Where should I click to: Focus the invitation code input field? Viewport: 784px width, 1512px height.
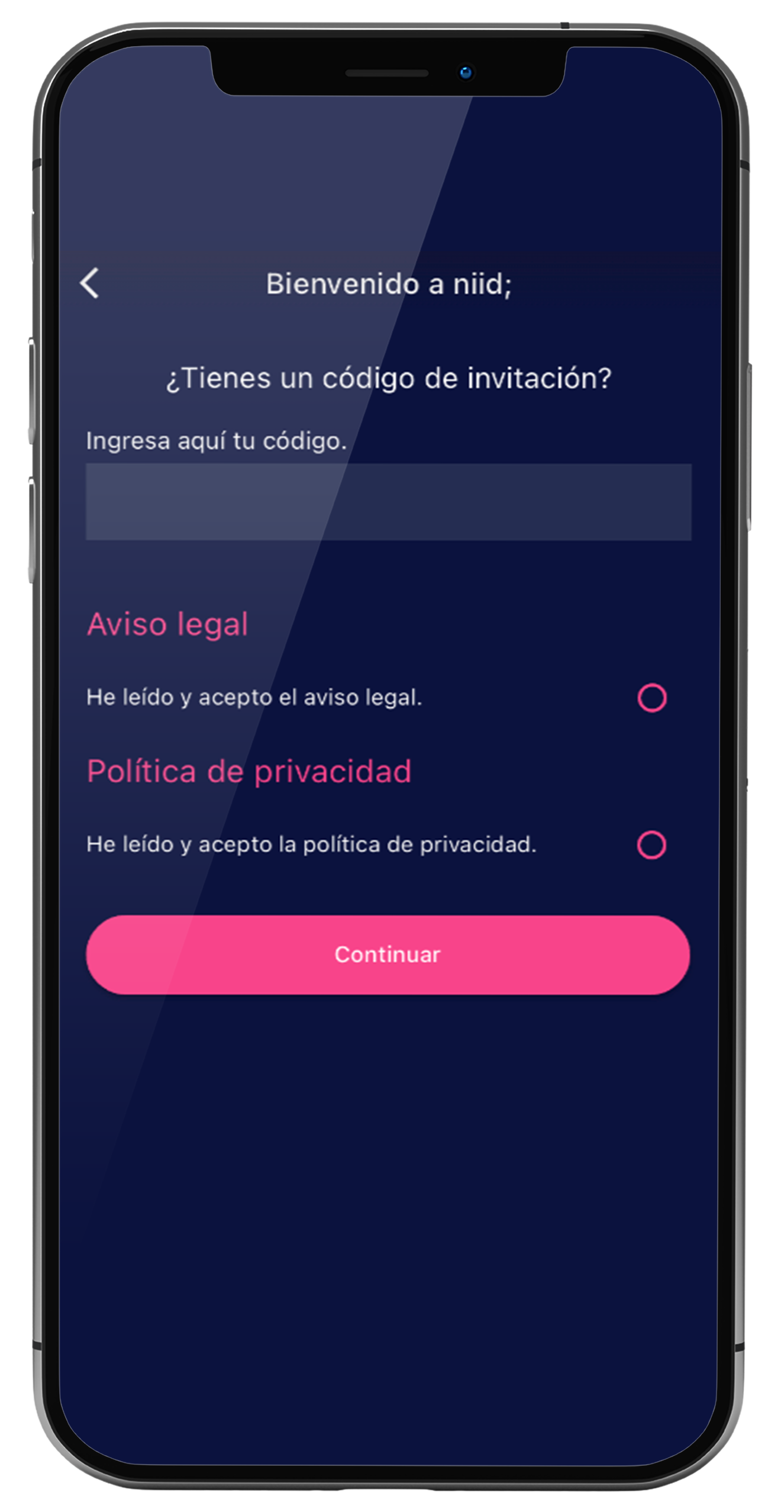(388, 501)
